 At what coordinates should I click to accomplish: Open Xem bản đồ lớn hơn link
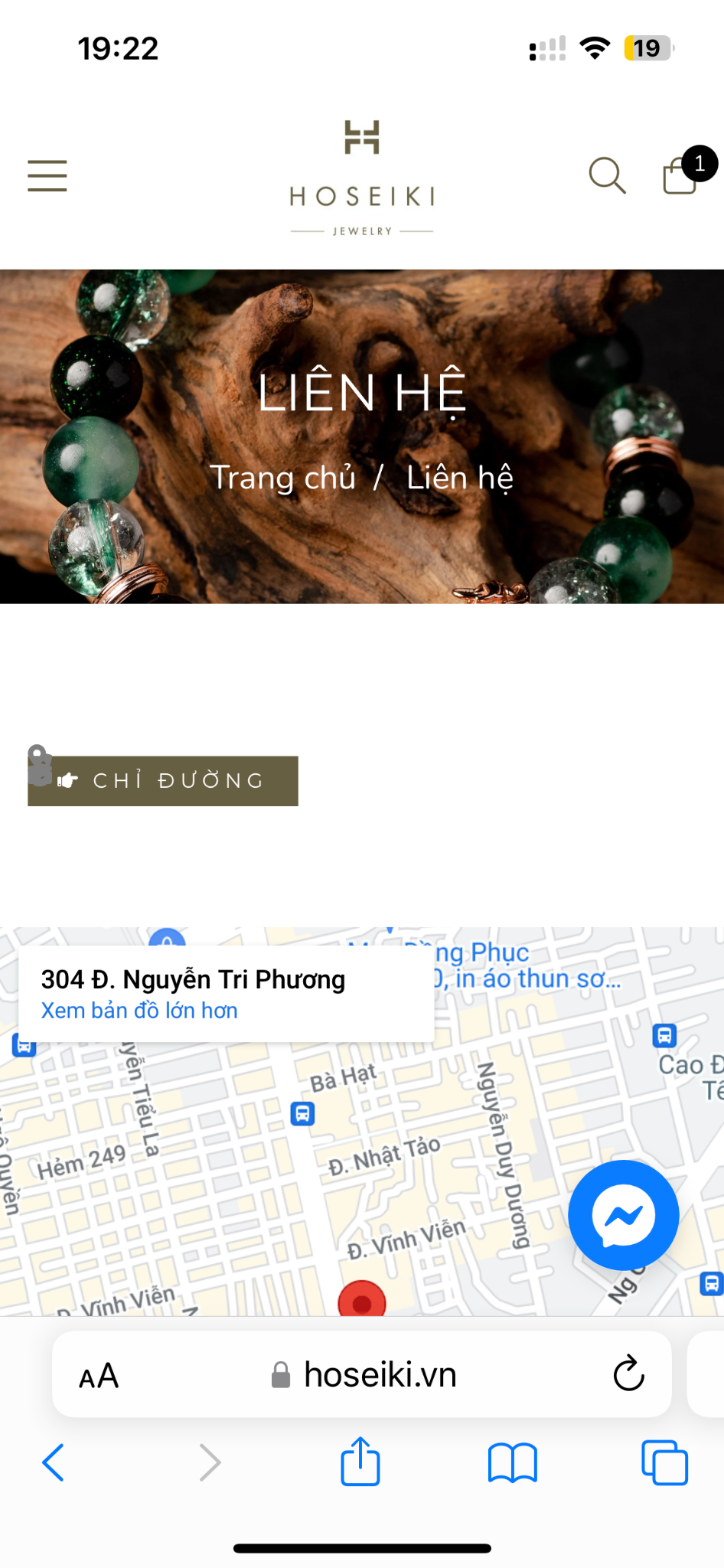click(139, 1010)
